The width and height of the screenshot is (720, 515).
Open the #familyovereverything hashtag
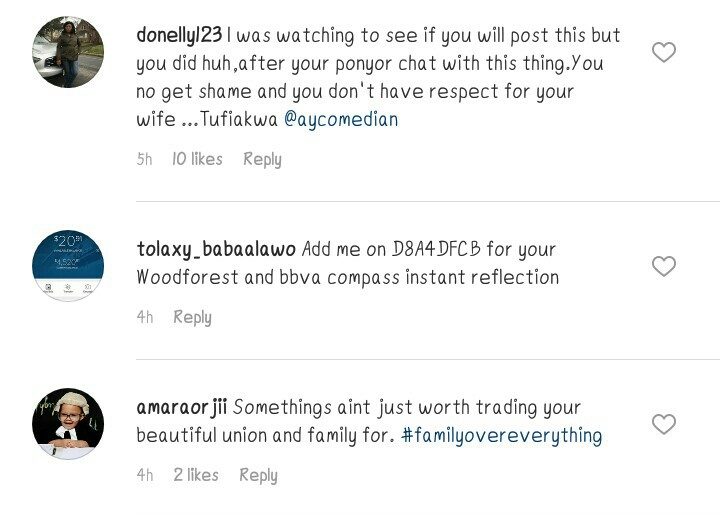click(x=501, y=436)
